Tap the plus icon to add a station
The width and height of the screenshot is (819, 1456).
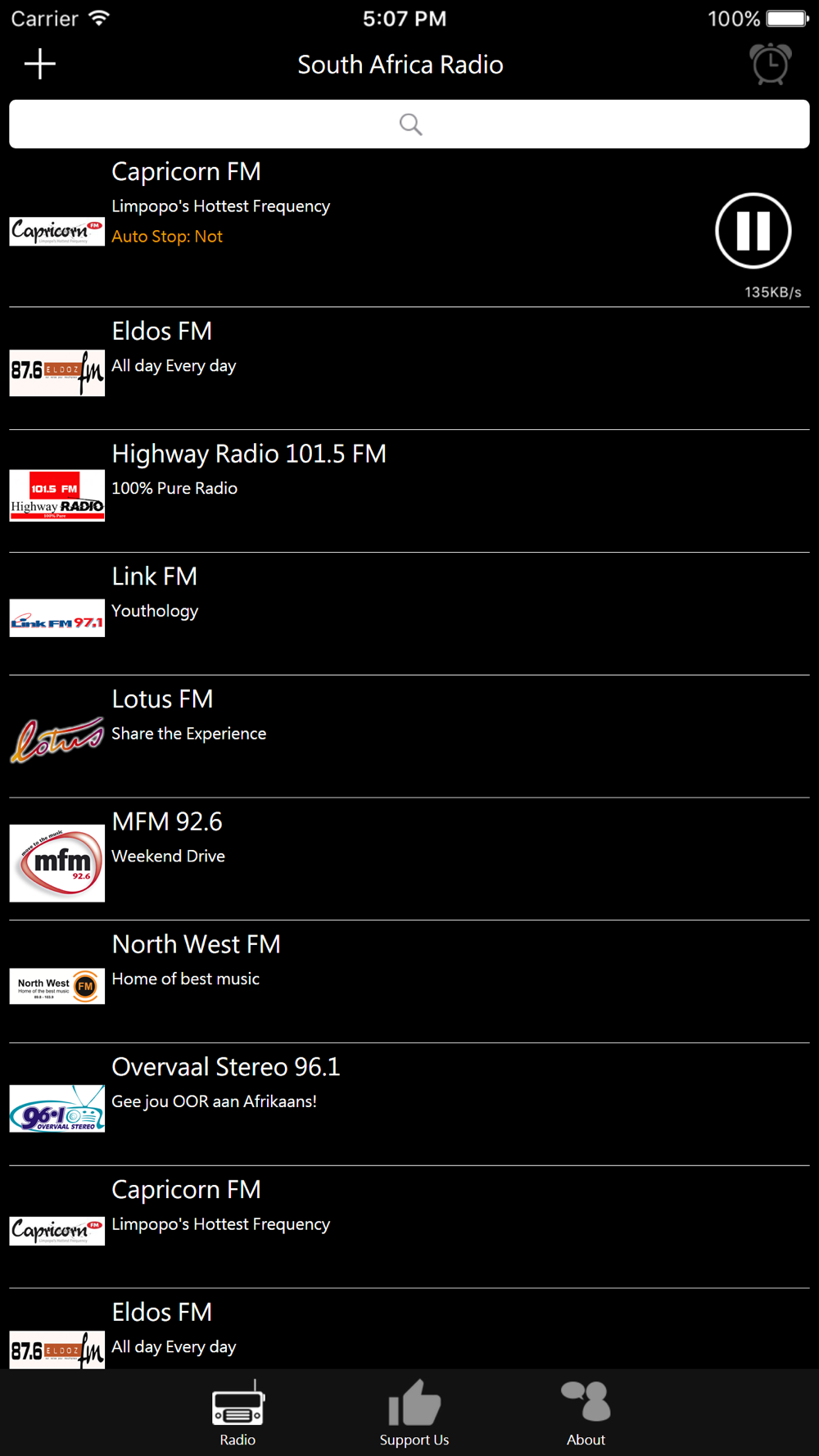pyautogui.click(x=39, y=64)
